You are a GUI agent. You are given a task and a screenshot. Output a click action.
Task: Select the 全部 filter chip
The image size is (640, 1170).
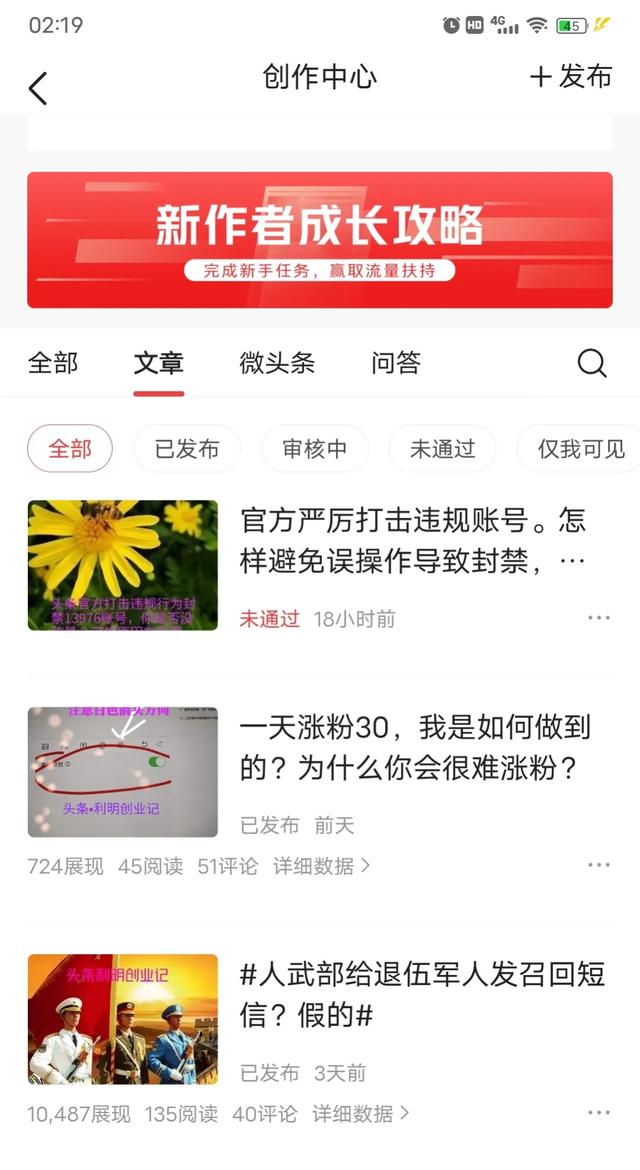[x=70, y=449]
